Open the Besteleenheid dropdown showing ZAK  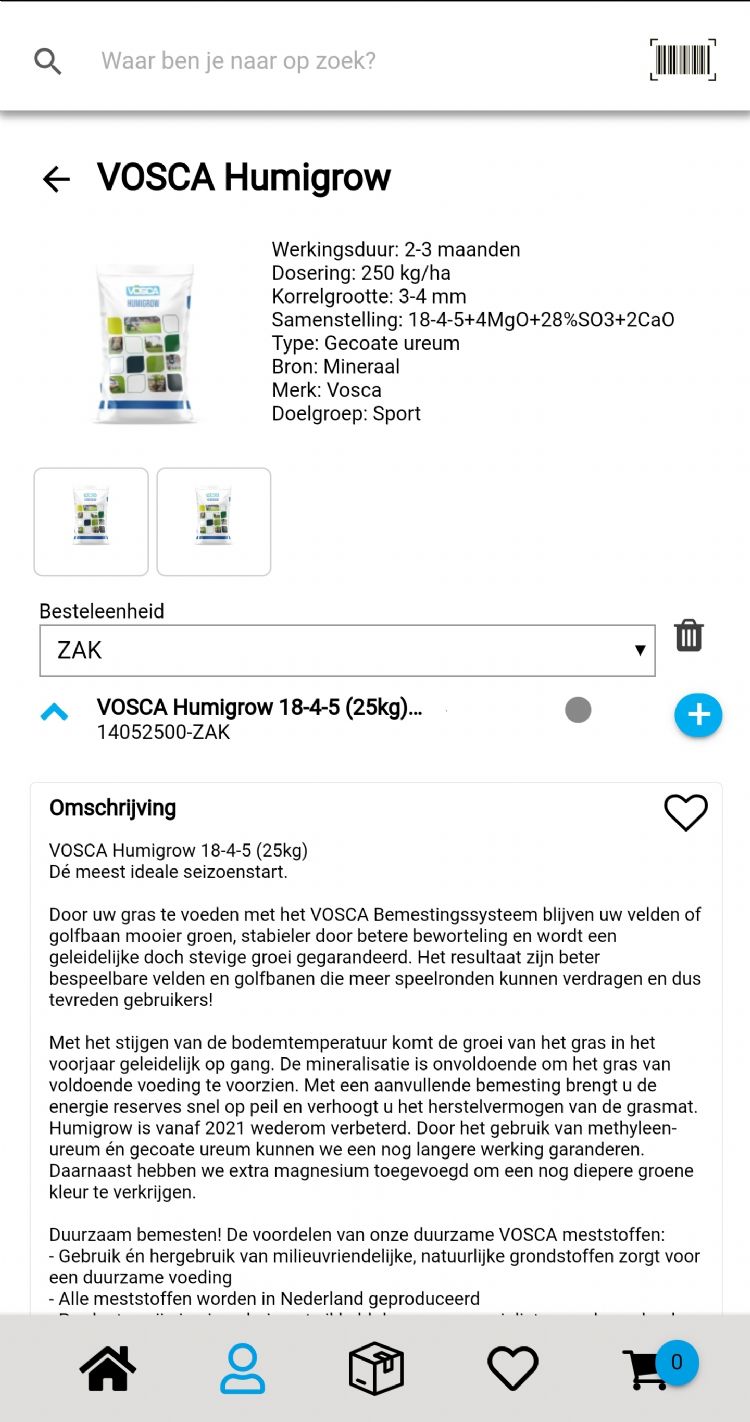click(x=347, y=651)
